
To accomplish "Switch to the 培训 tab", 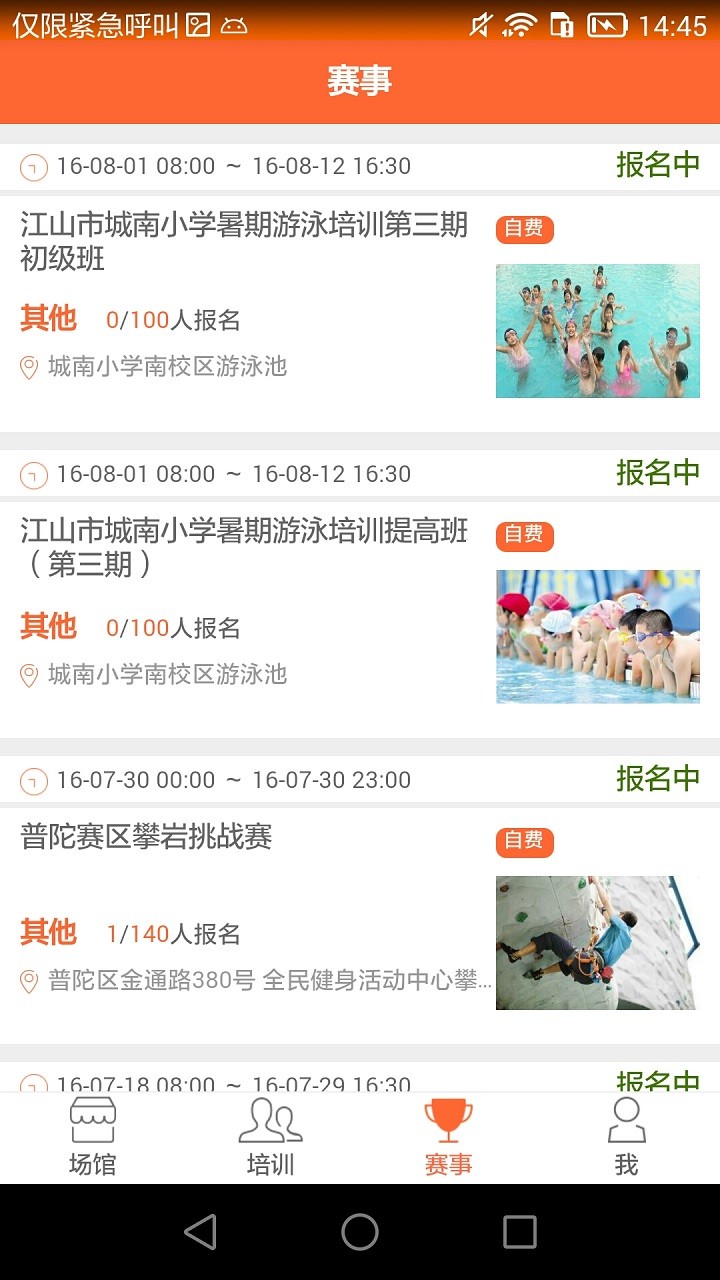I will (270, 1138).
